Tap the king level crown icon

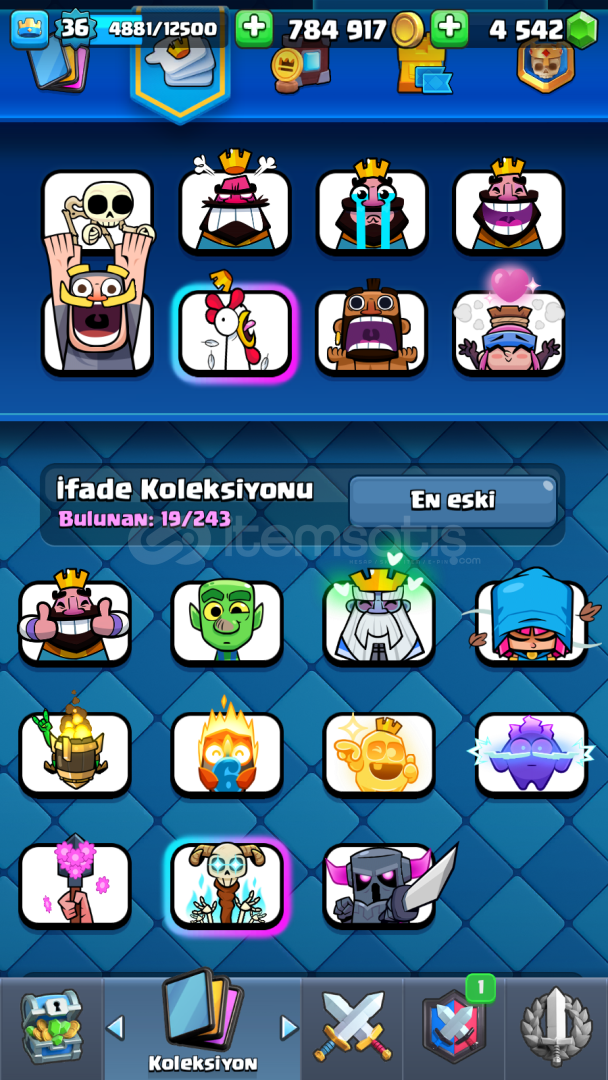(x=30, y=29)
